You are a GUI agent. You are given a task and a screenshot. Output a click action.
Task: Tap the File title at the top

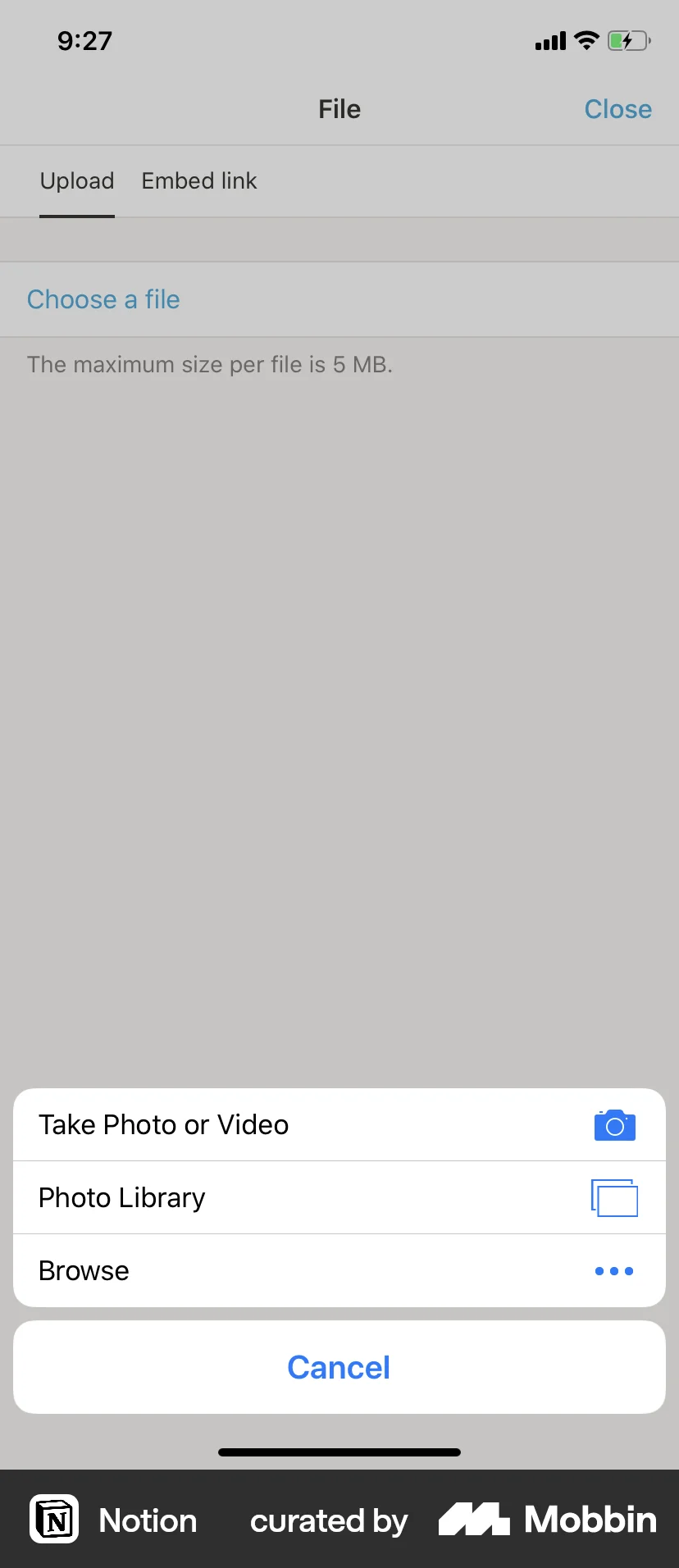[x=339, y=108]
